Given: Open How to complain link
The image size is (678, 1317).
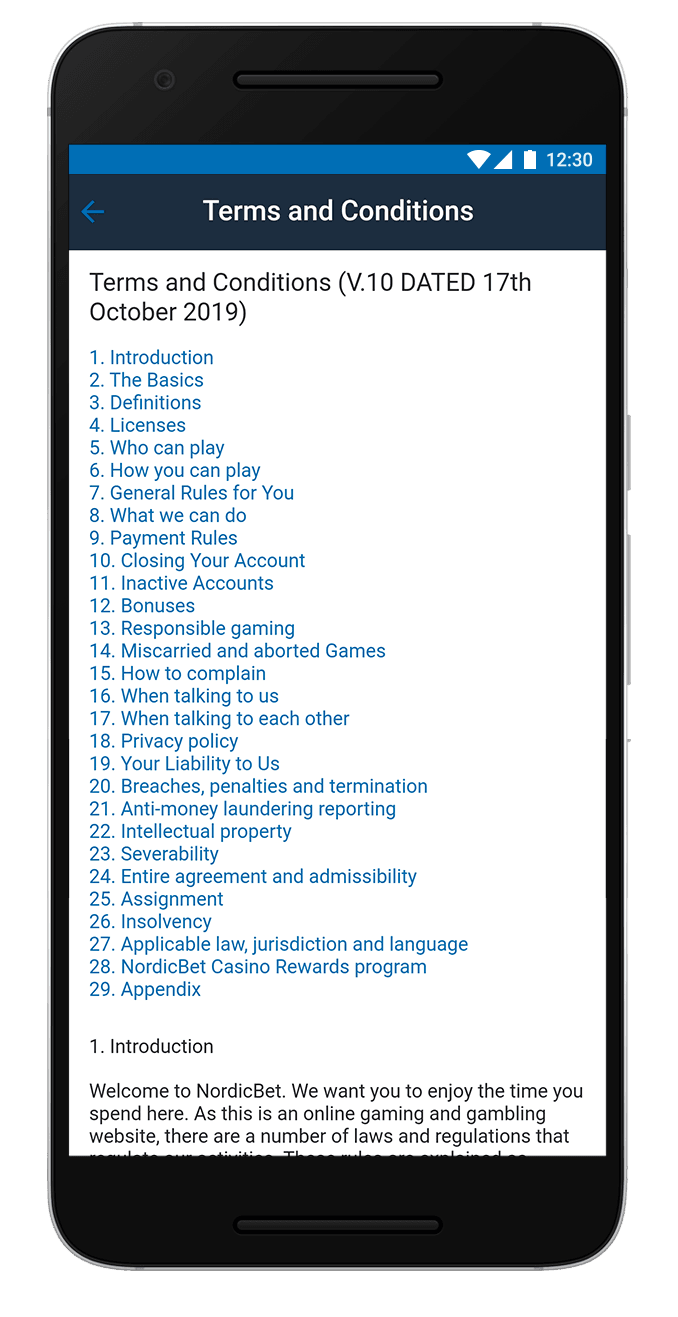Looking at the screenshot, I should click(x=177, y=673).
